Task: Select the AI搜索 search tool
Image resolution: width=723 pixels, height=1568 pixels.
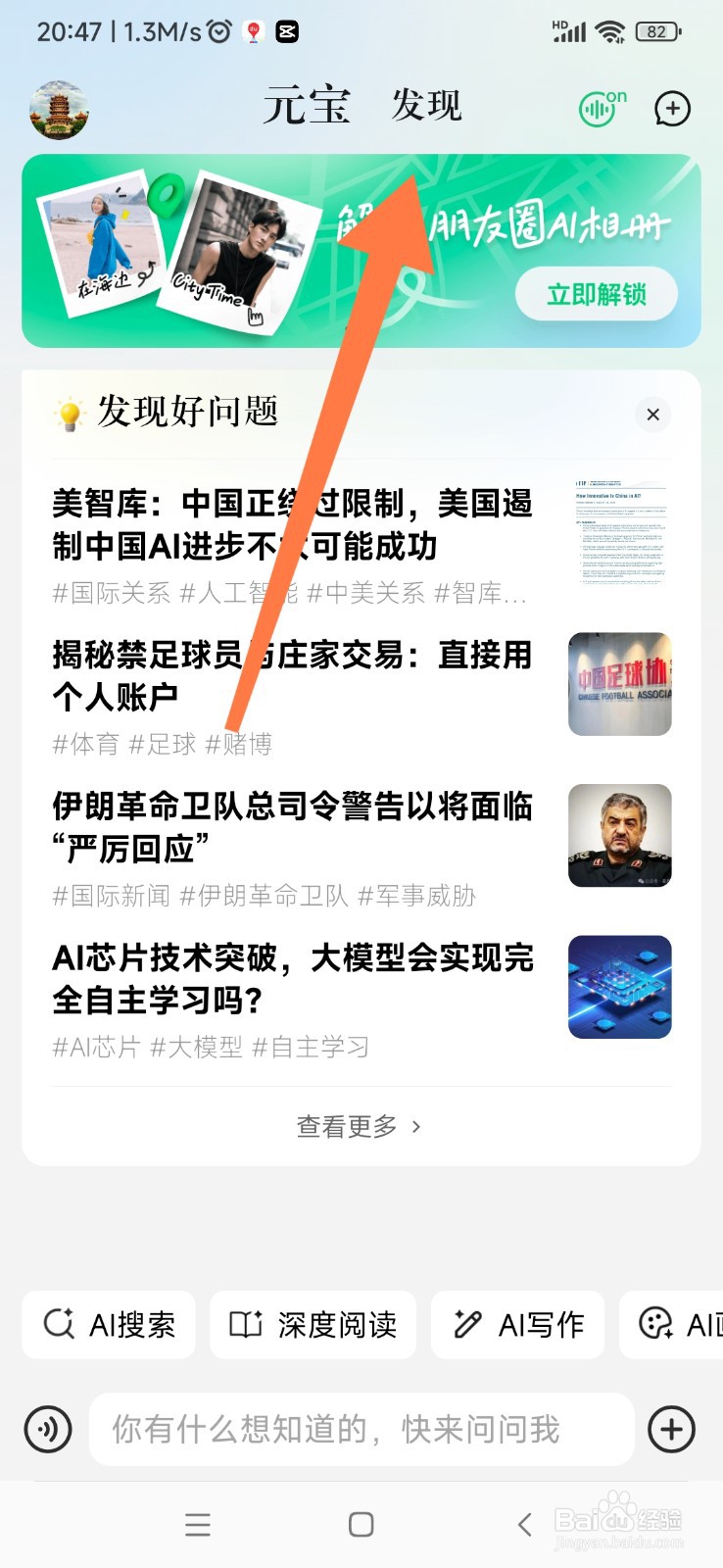Action: pyautogui.click(x=108, y=1325)
